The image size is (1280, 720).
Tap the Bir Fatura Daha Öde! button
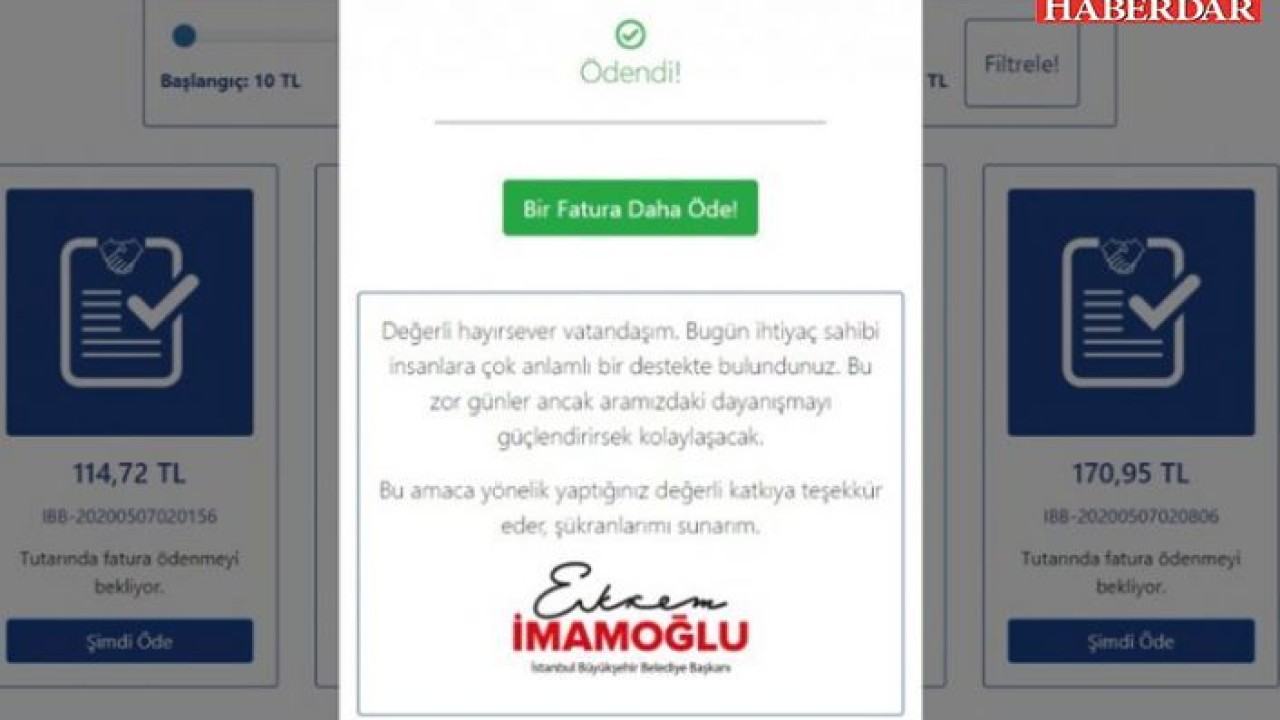point(630,209)
